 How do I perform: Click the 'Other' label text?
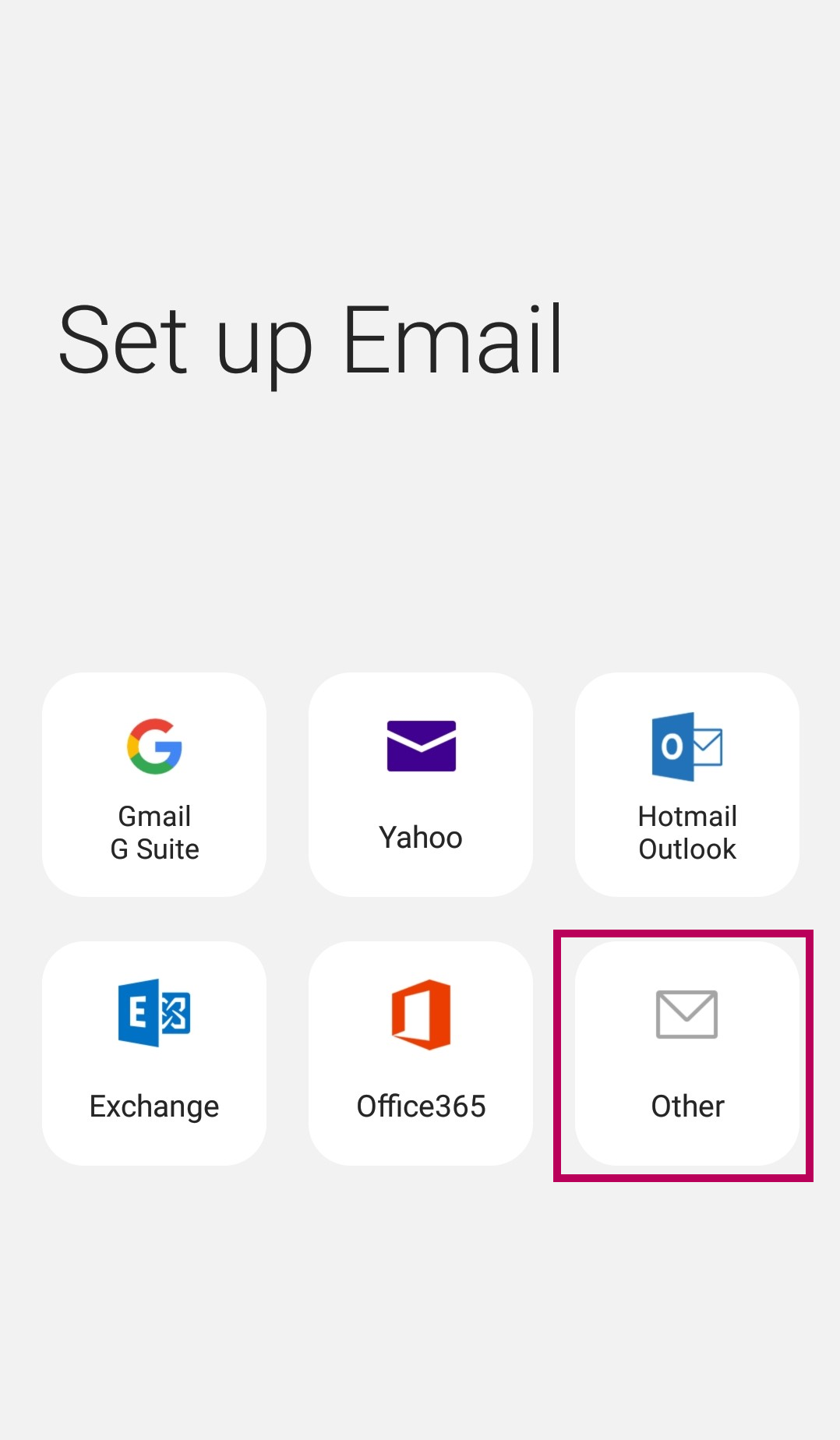(686, 1106)
